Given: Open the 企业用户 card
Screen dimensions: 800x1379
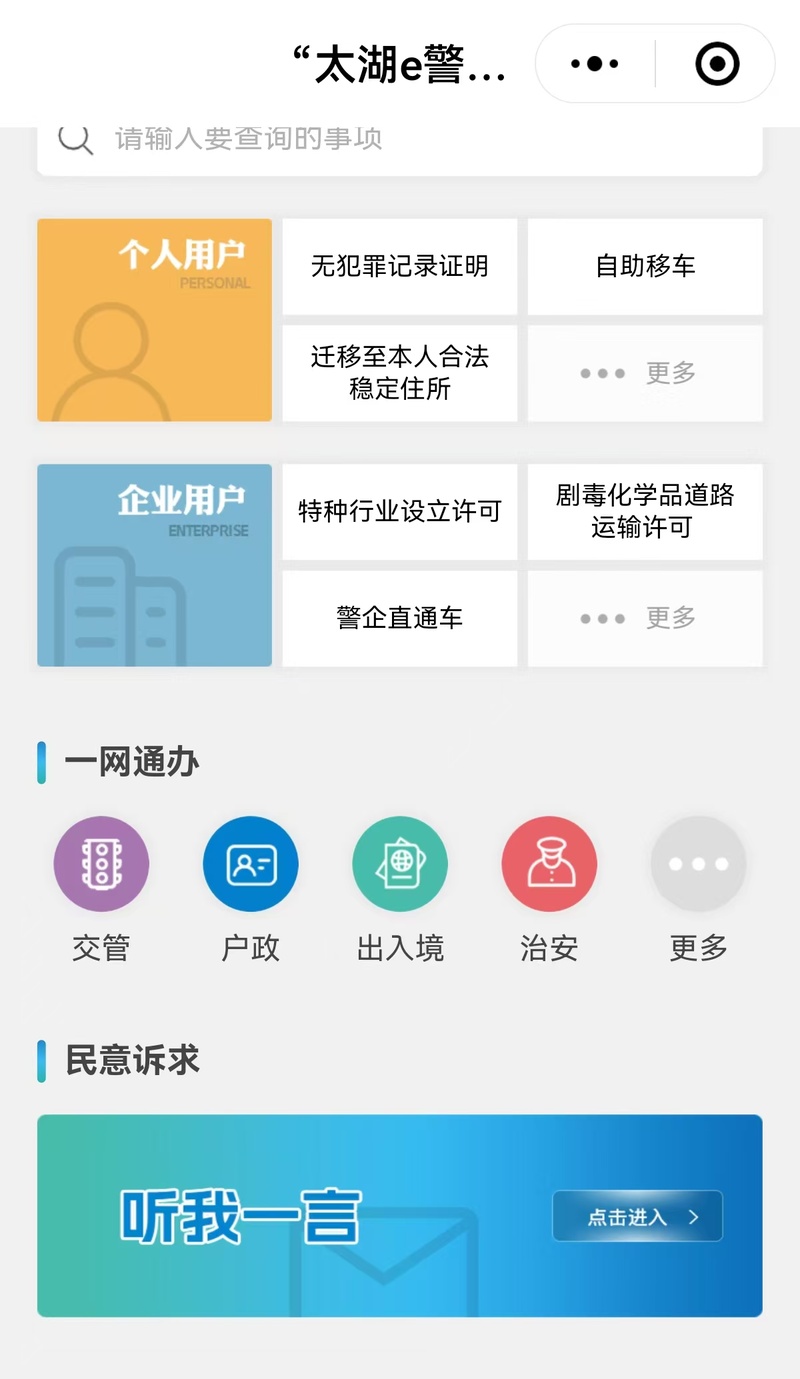Looking at the screenshot, I should click(155, 565).
